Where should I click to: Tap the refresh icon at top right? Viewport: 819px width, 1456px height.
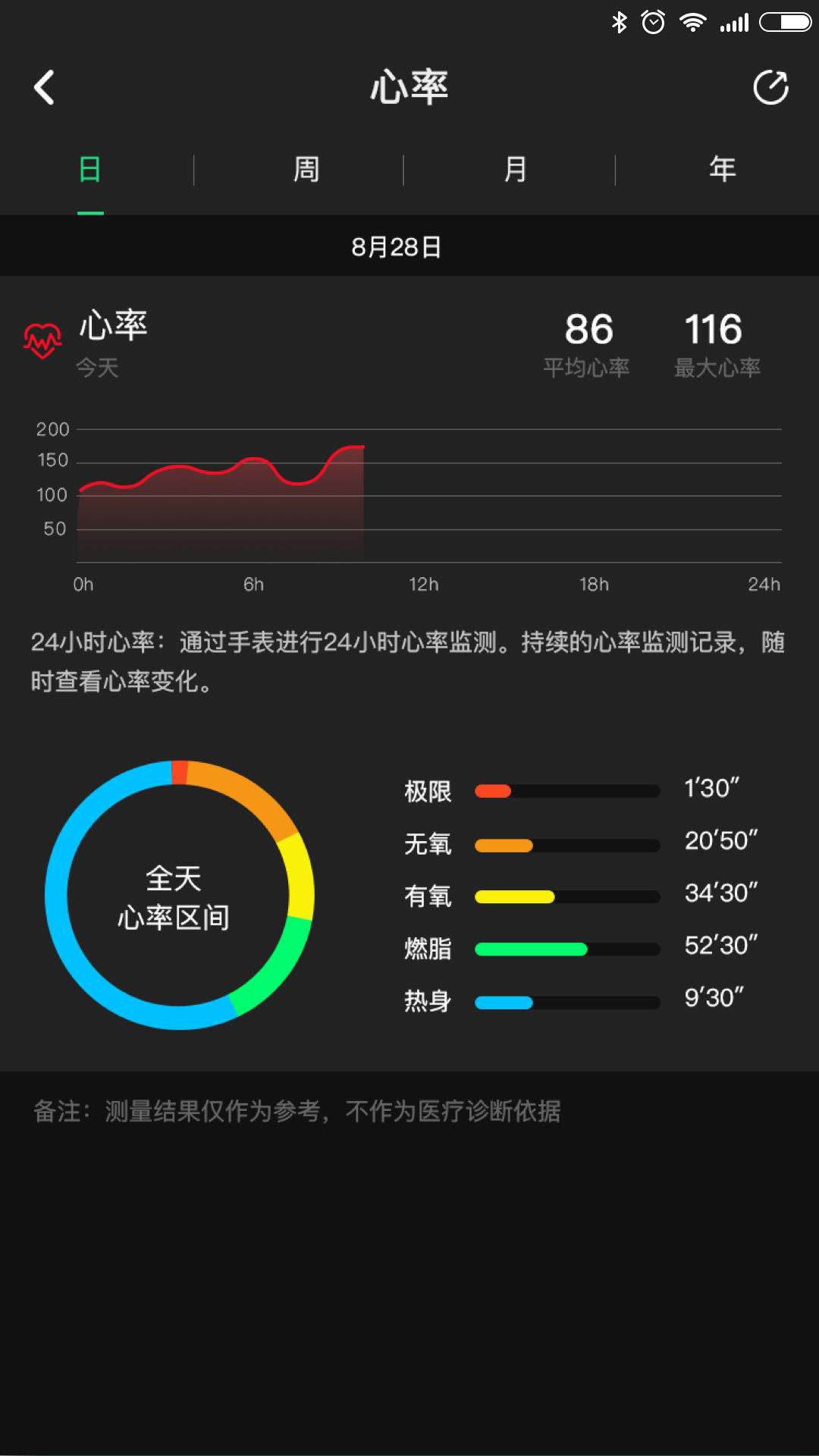[x=771, y=87]
